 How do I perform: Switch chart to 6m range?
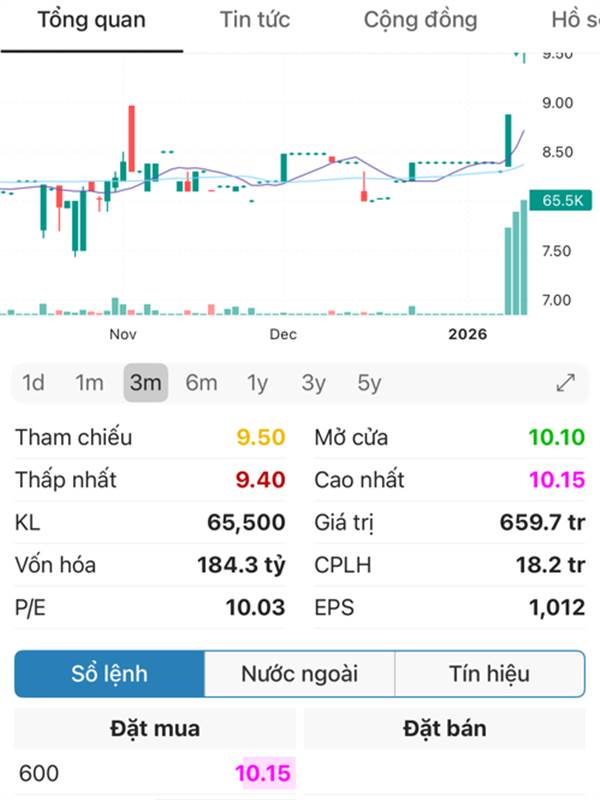point(201,382)
